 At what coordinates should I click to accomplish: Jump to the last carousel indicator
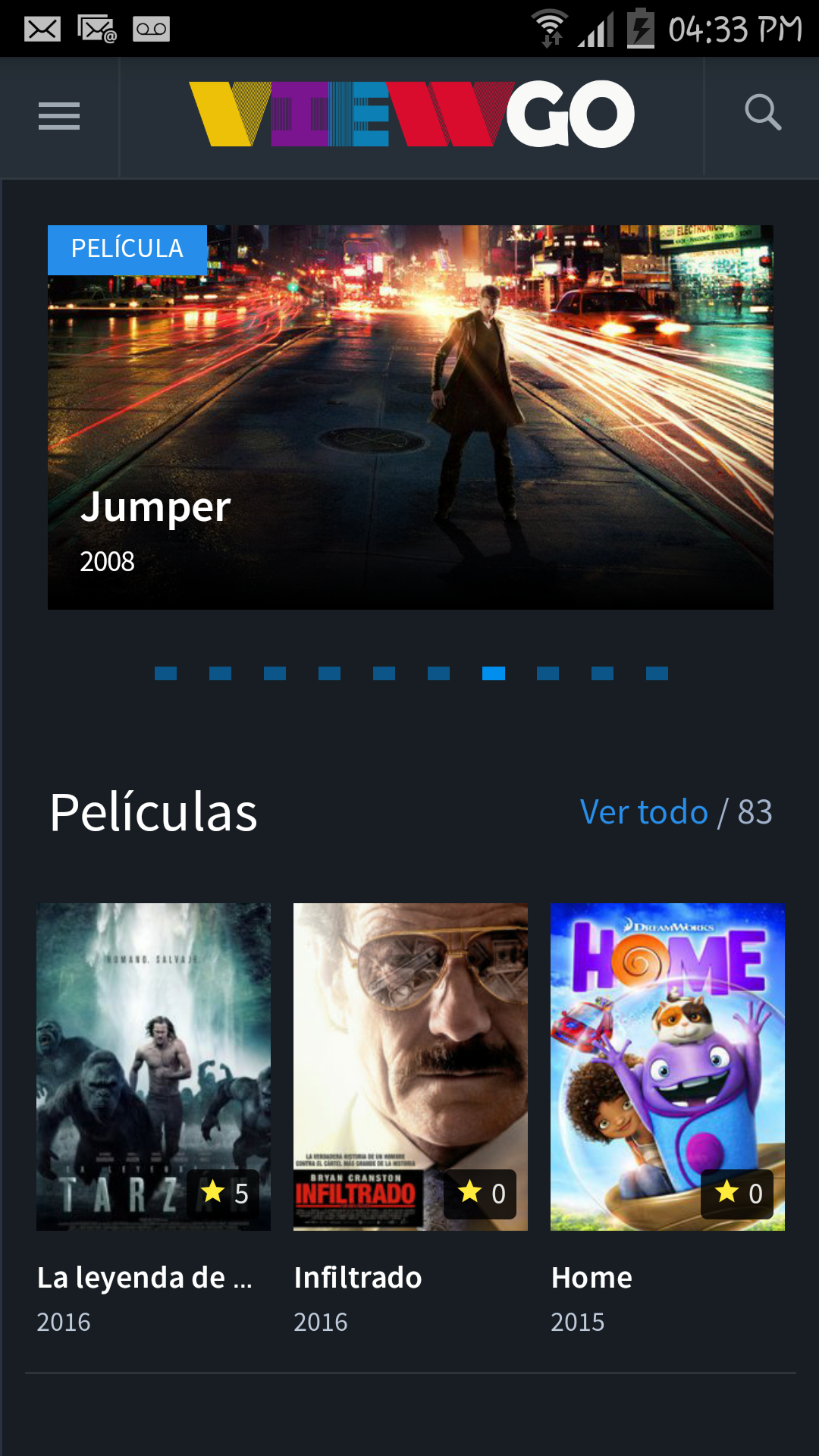[657, 673]
